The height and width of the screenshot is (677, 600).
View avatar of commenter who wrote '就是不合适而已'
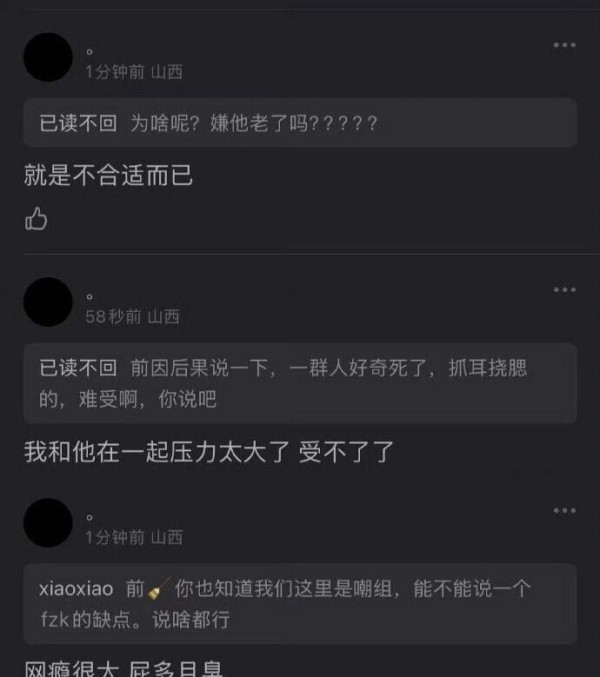click(x=48, y=57)
